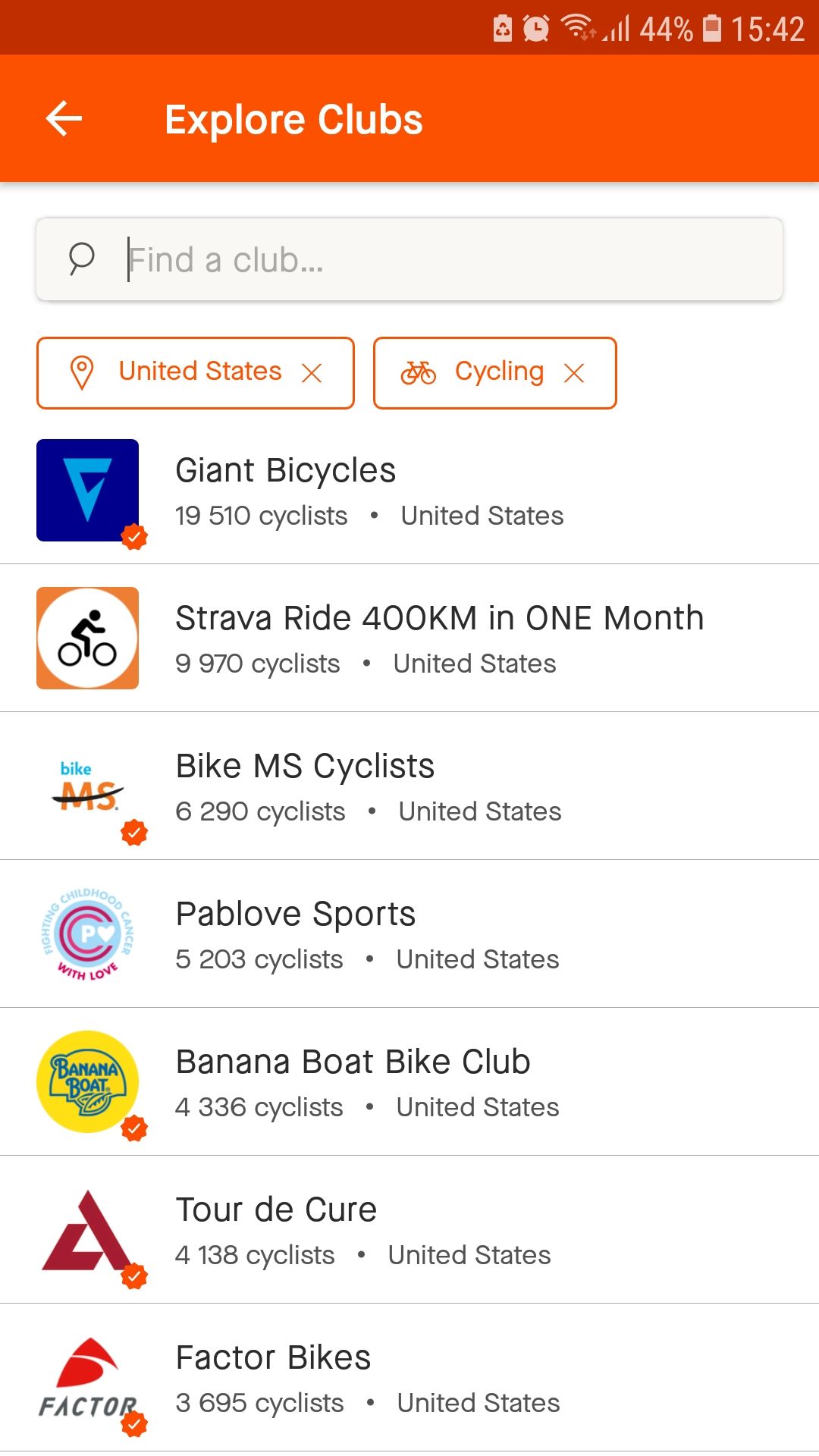
Task: Select the Tour de Cure club icon
Action: coord(87,1229)
